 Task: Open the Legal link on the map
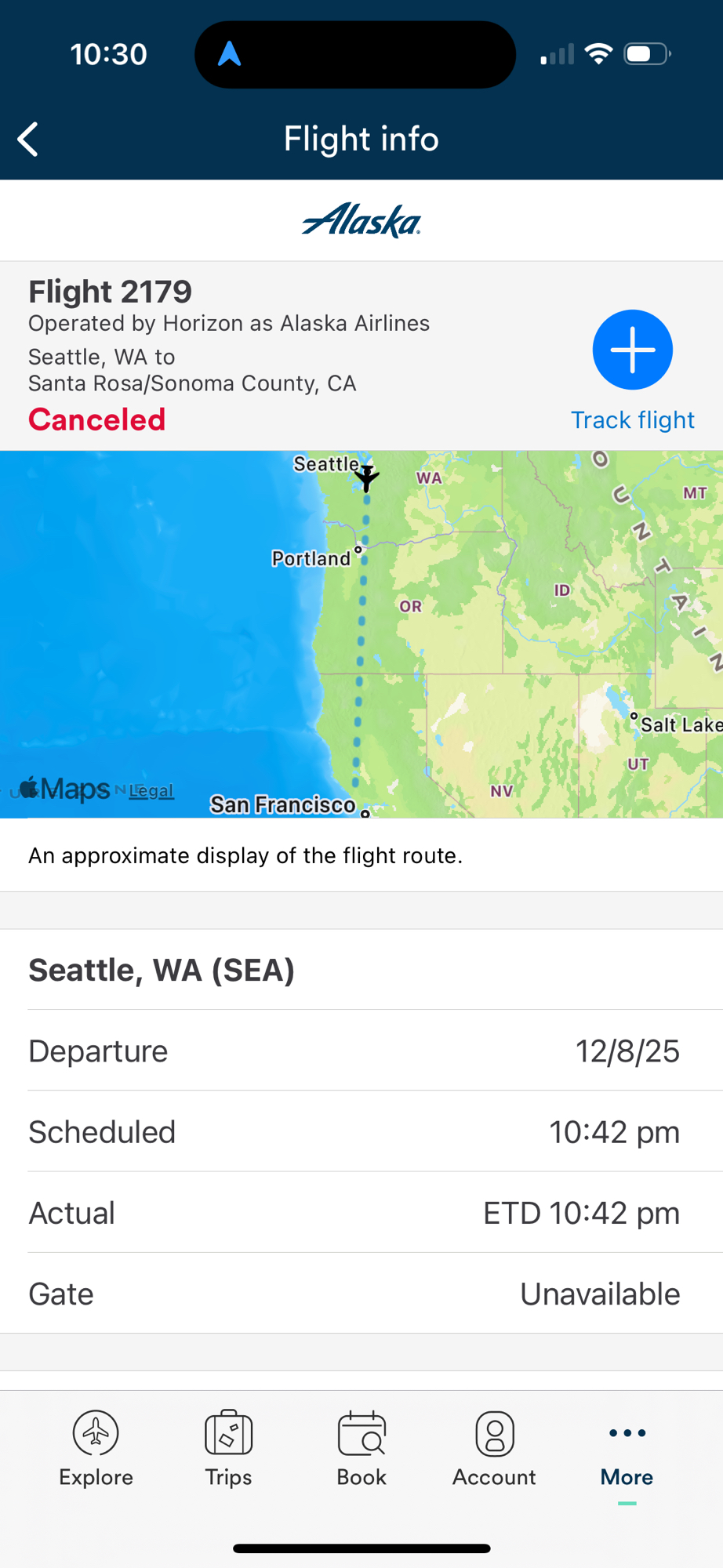(151, 790)
